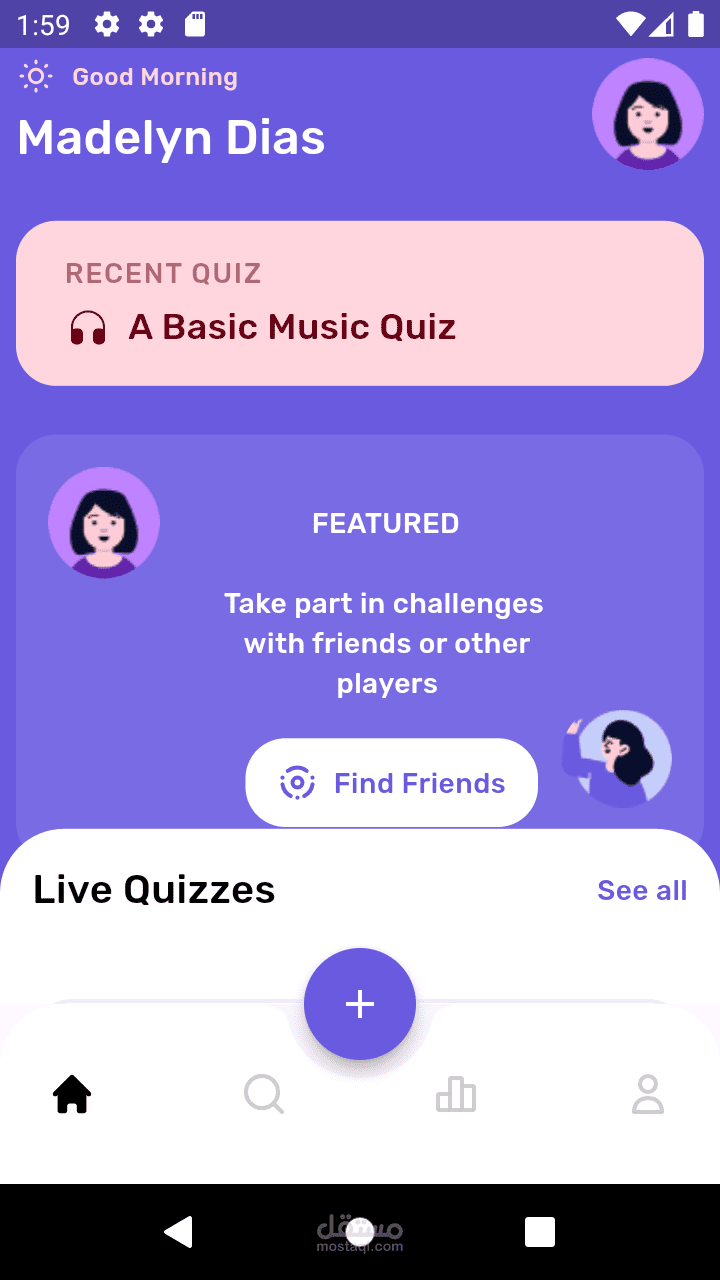The height and width of the screenshot is (1280, 720).
Task: See all Live Quizzes
Action: pos(642,890)
